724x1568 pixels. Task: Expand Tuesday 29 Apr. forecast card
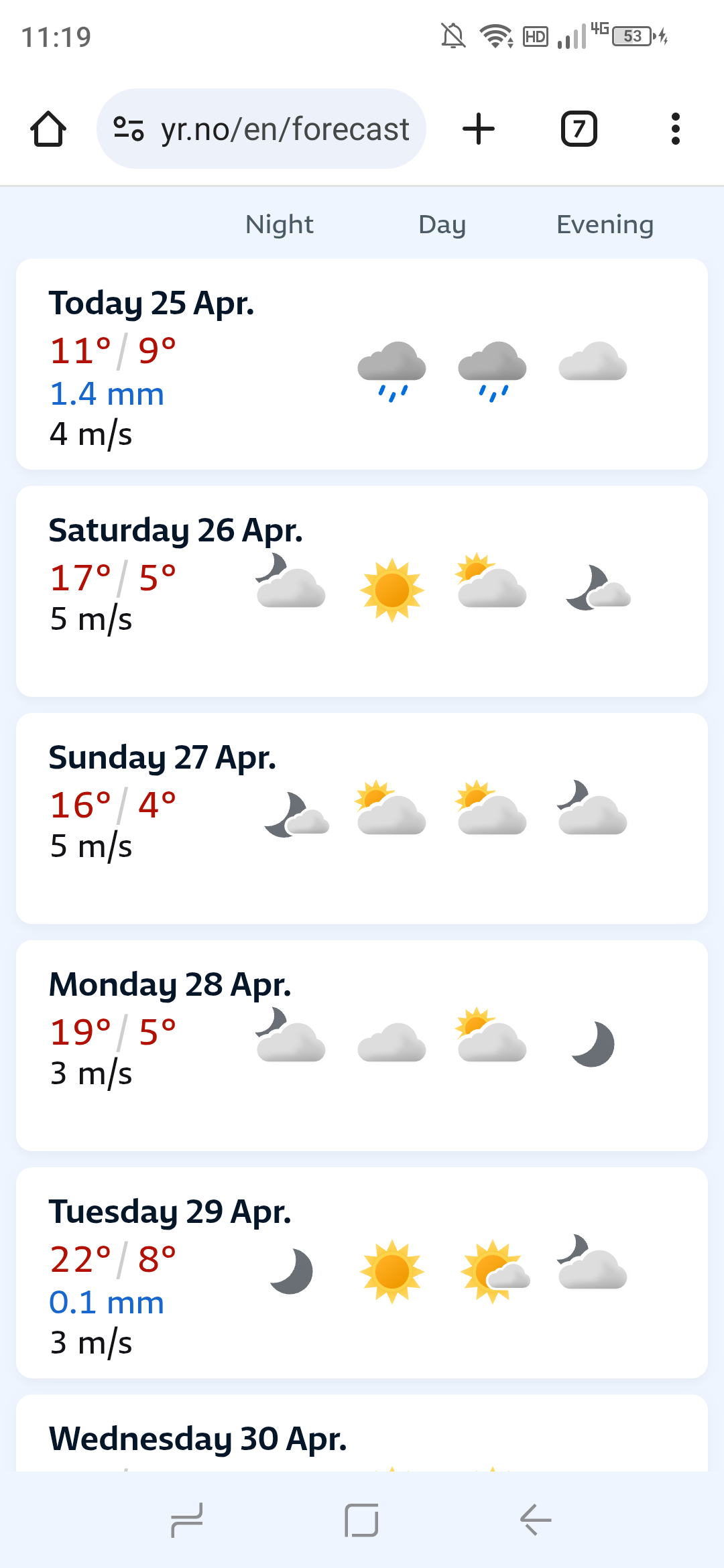362,1272
